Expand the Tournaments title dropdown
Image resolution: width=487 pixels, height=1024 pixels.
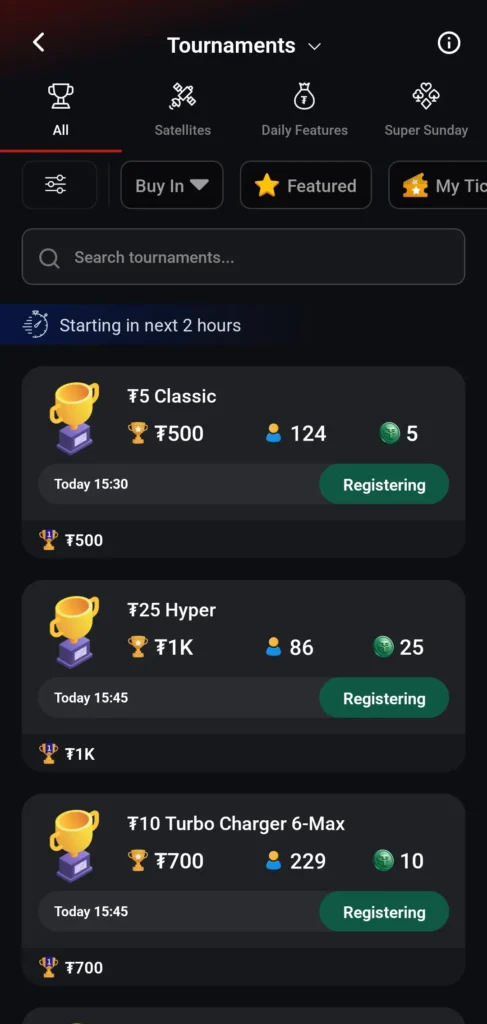pyautogui.click(x=244, y=46)
